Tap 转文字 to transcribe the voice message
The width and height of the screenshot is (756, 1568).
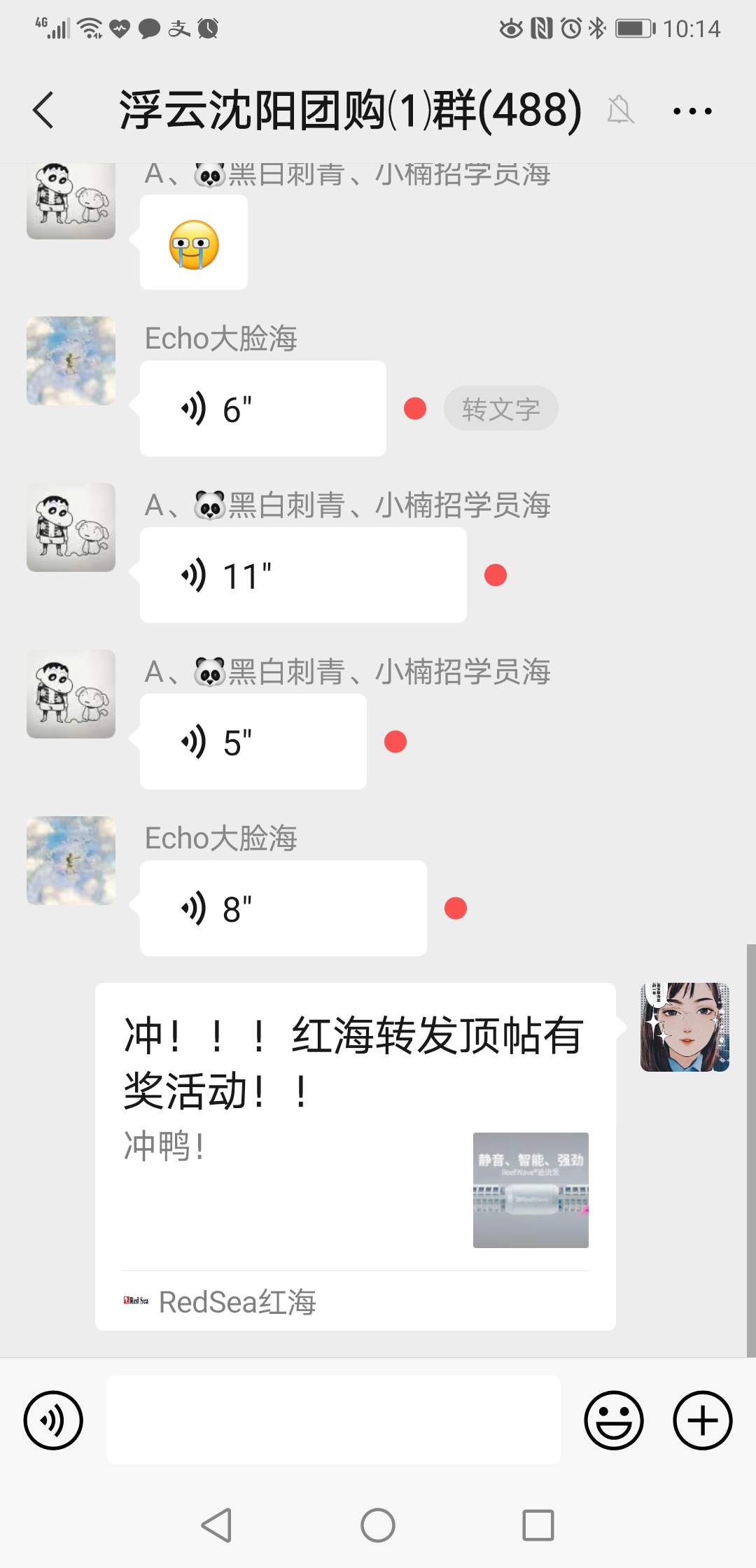pyautogui.click(x=500, y=409)
